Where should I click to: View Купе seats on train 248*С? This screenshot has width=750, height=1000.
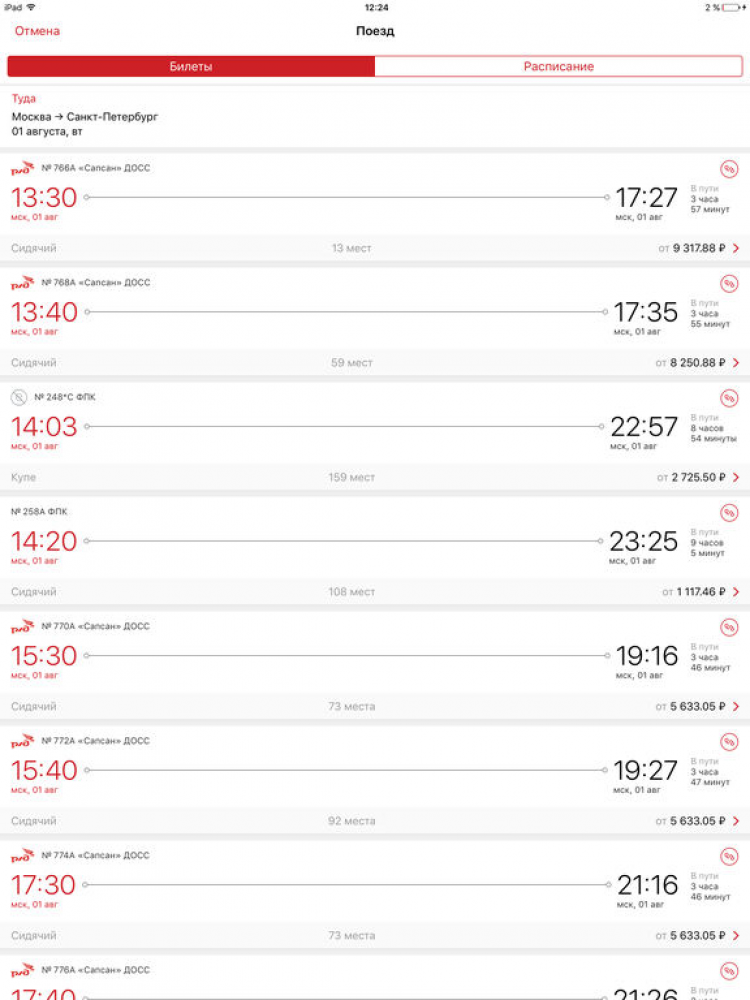(x=375, y=477)
